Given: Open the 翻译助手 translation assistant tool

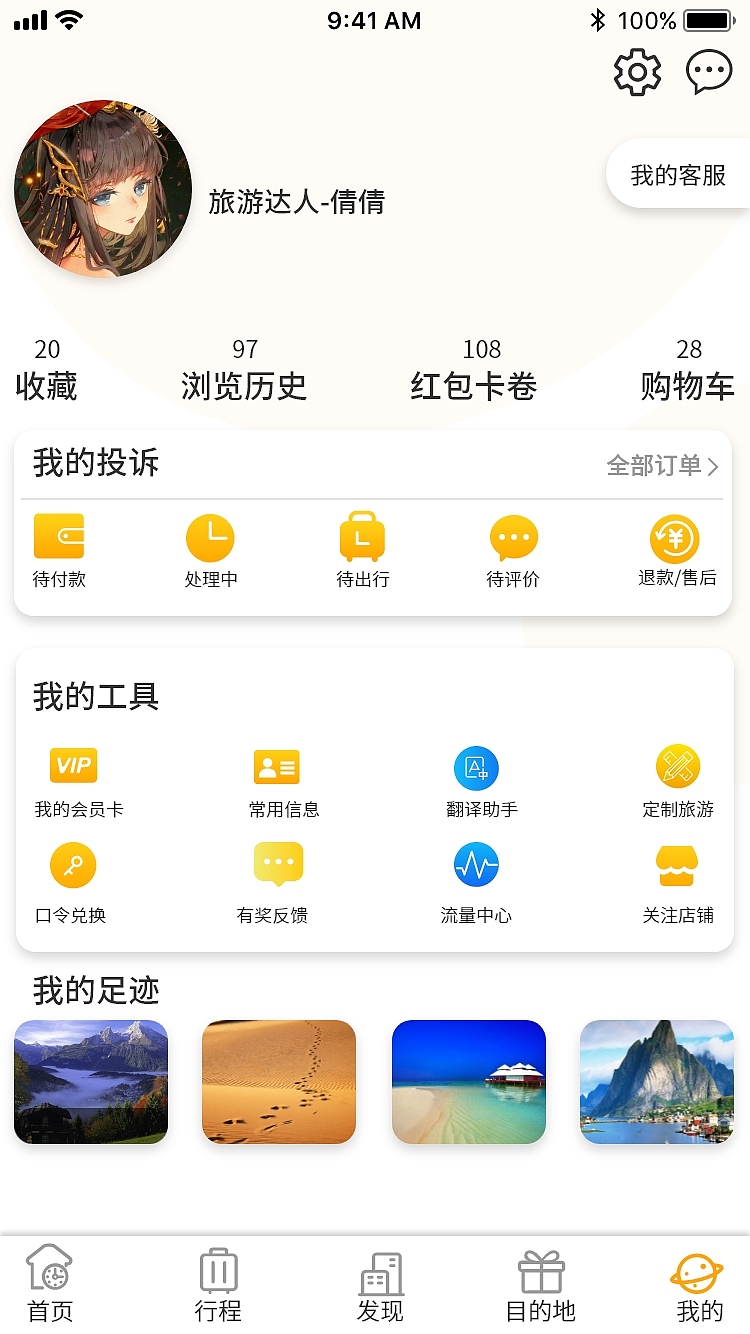Looking at the screenshot, I should 477,765.
